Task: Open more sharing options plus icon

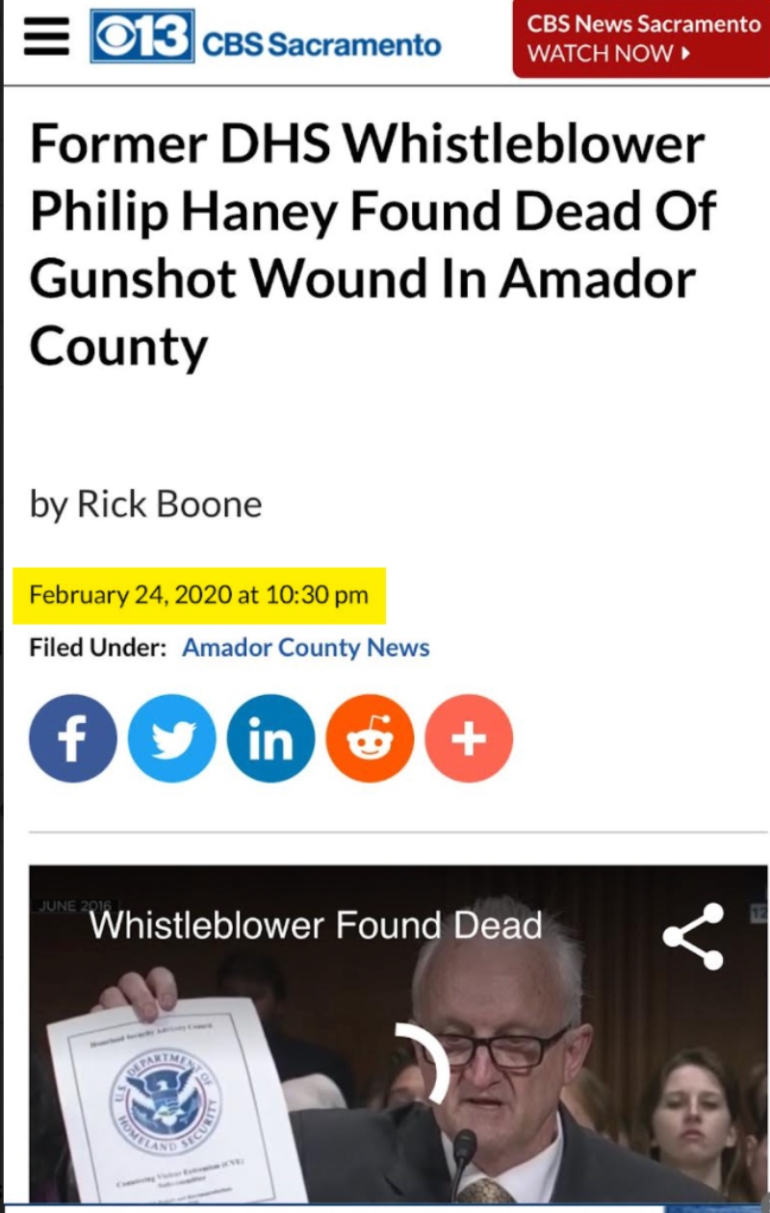Action: coord(468,738)
